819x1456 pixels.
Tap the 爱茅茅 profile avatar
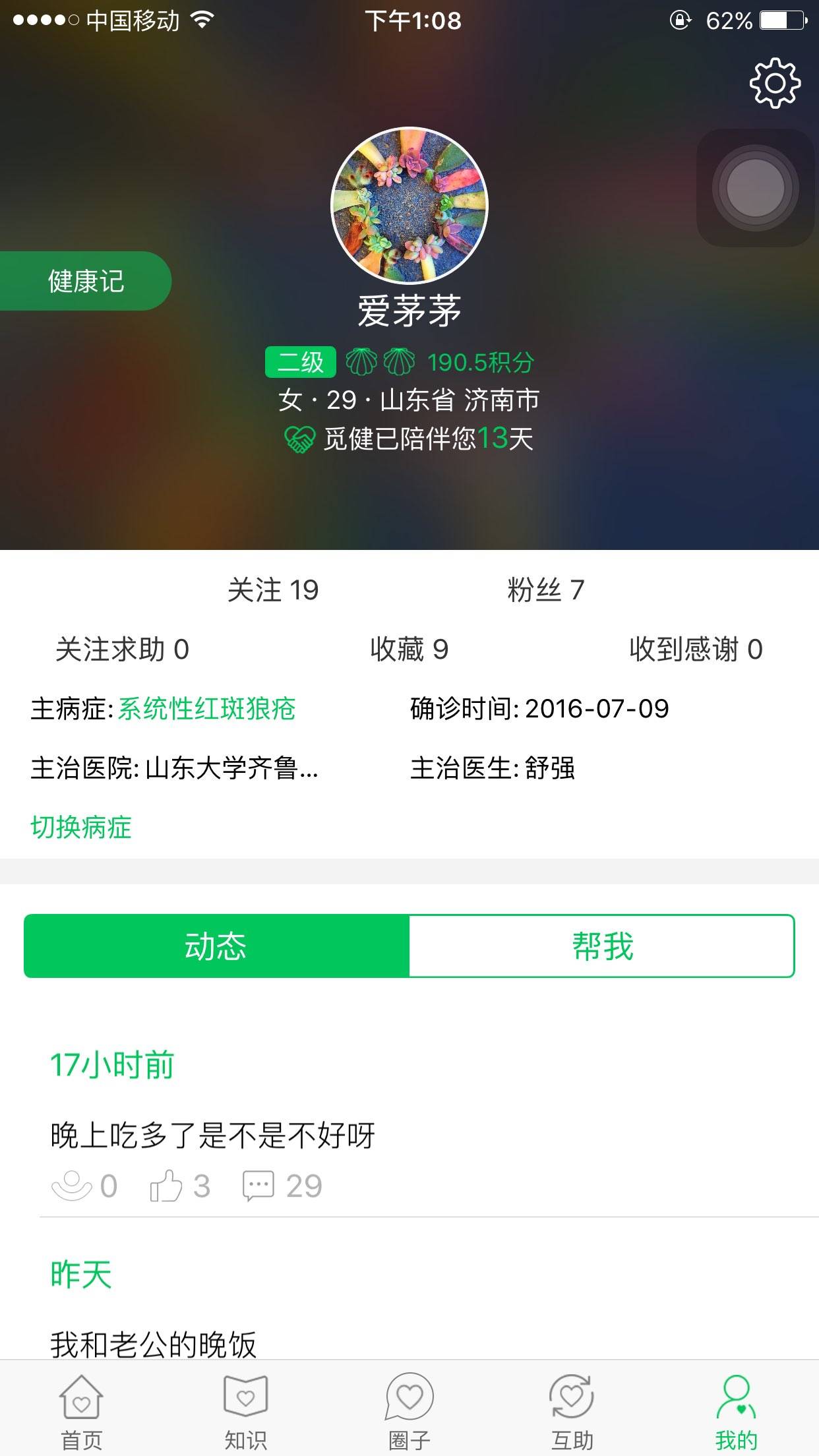(409, 206)
